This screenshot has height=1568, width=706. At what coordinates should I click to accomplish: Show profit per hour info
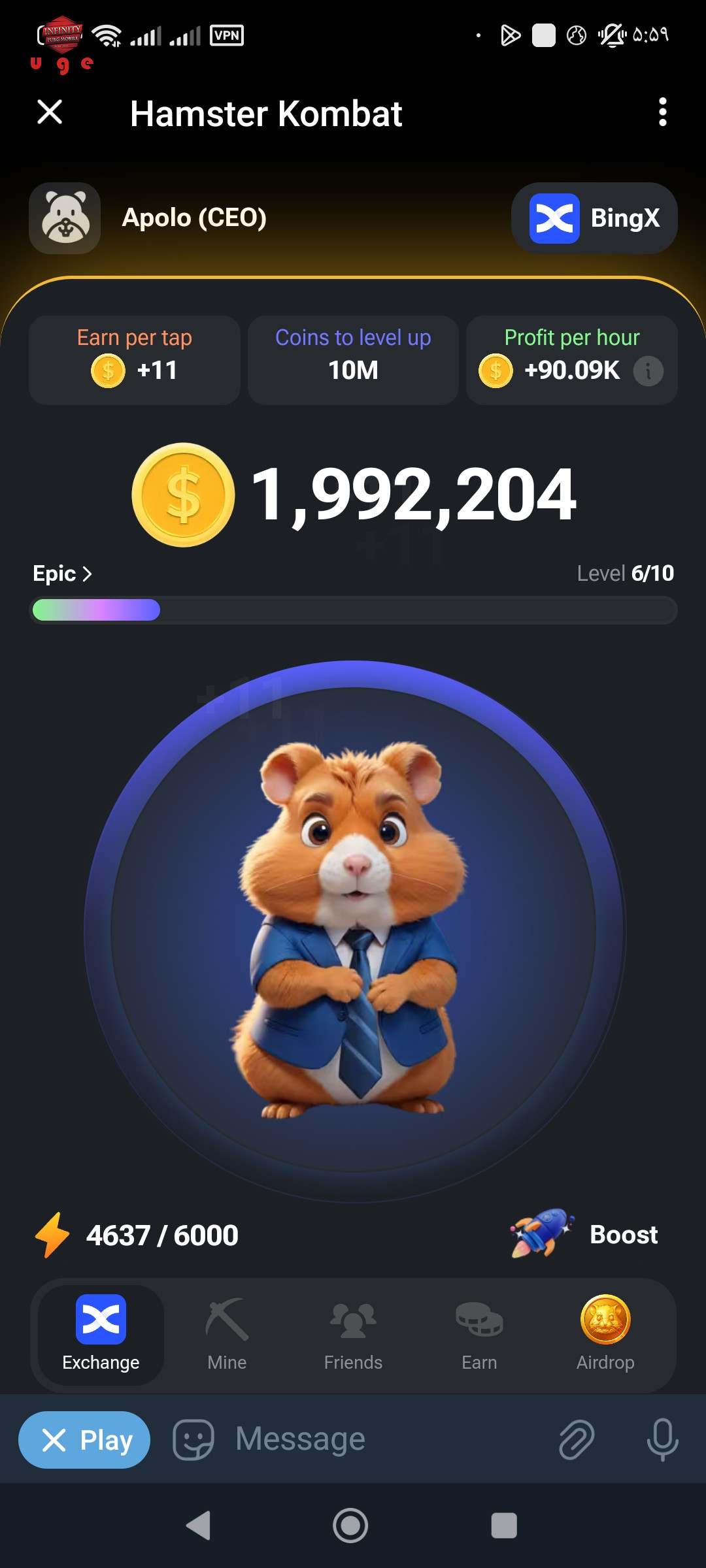(648, 371)
